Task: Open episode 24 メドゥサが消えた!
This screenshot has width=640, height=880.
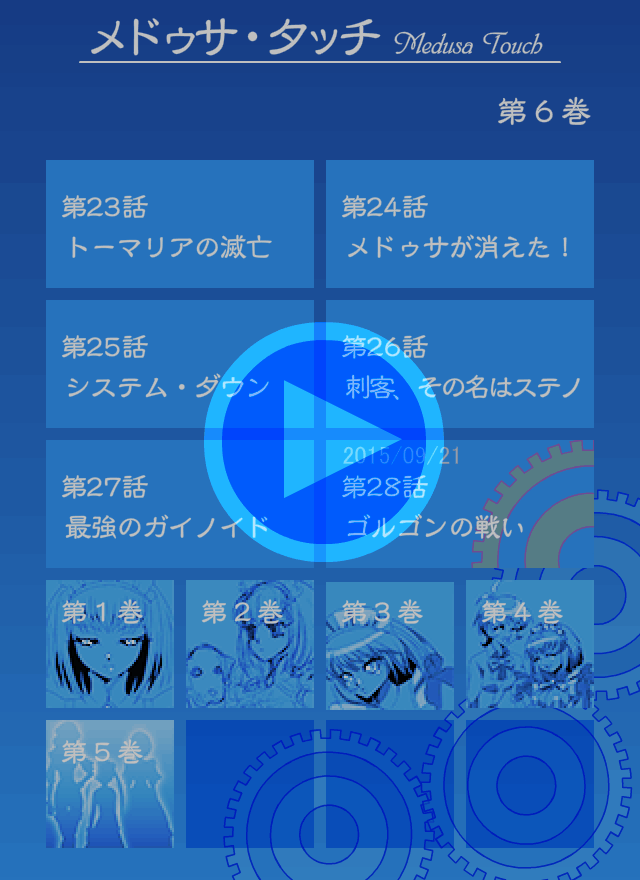Action: (460, 223)
